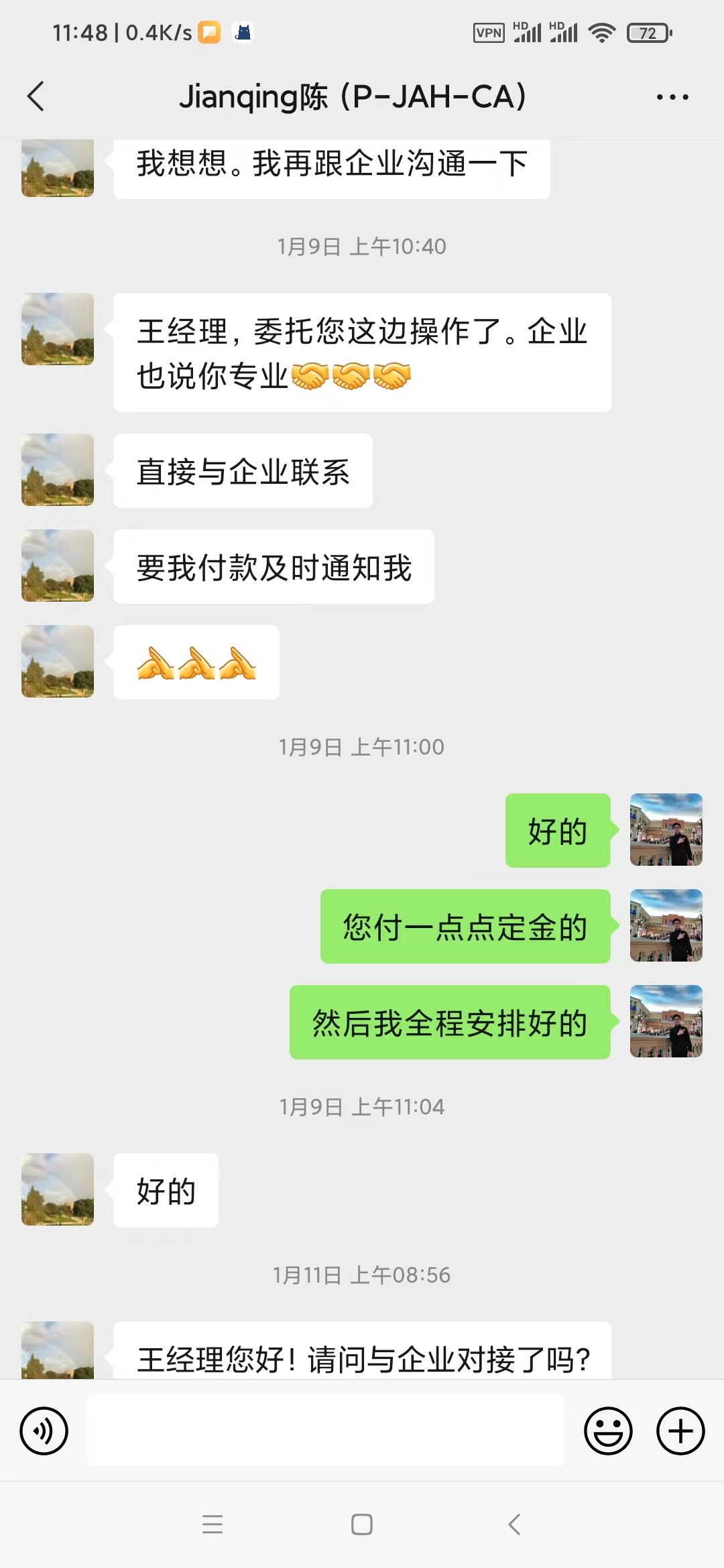Go back from the Jianqing陈 chat
This screenshot has height=1568, width=724.
click(36, 96)
